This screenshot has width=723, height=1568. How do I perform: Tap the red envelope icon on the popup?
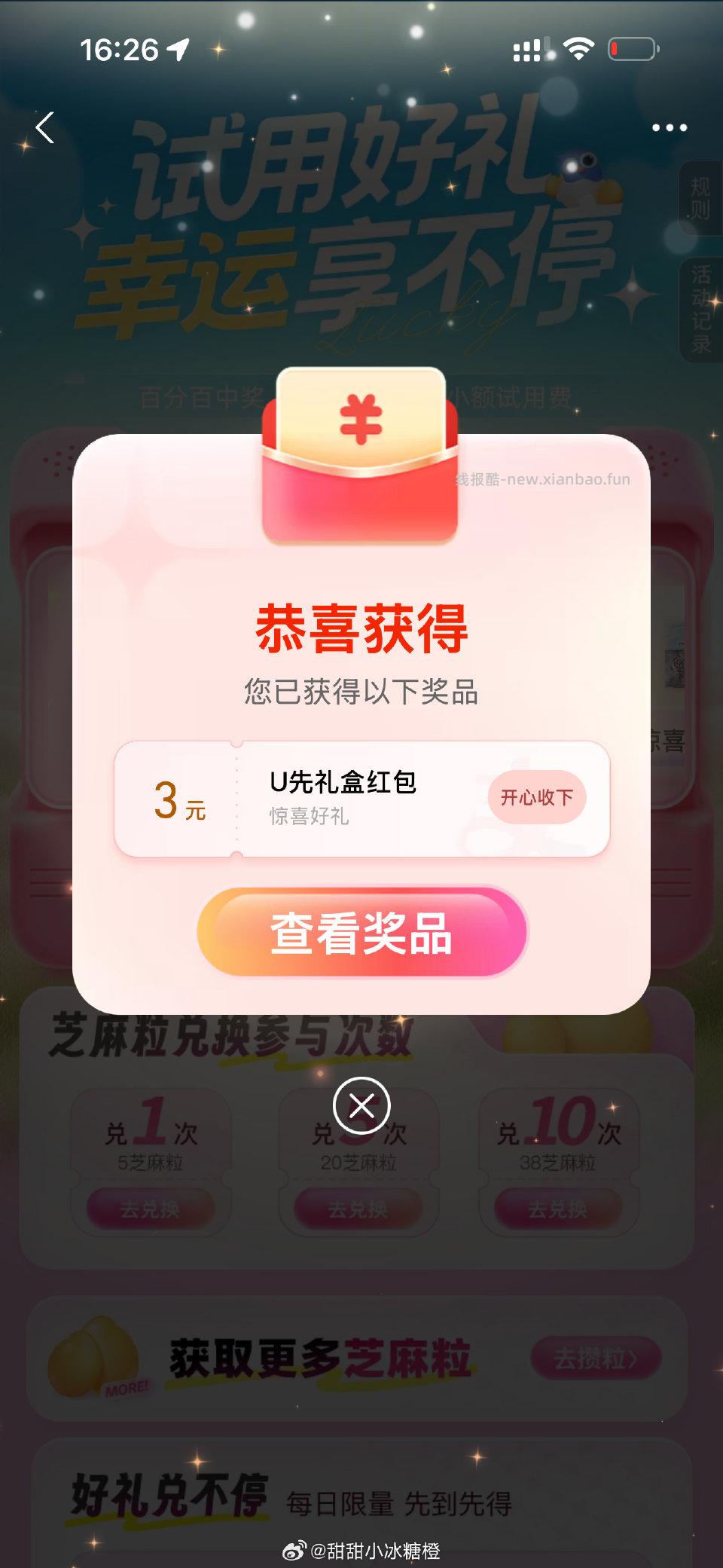tap(359, 452)
